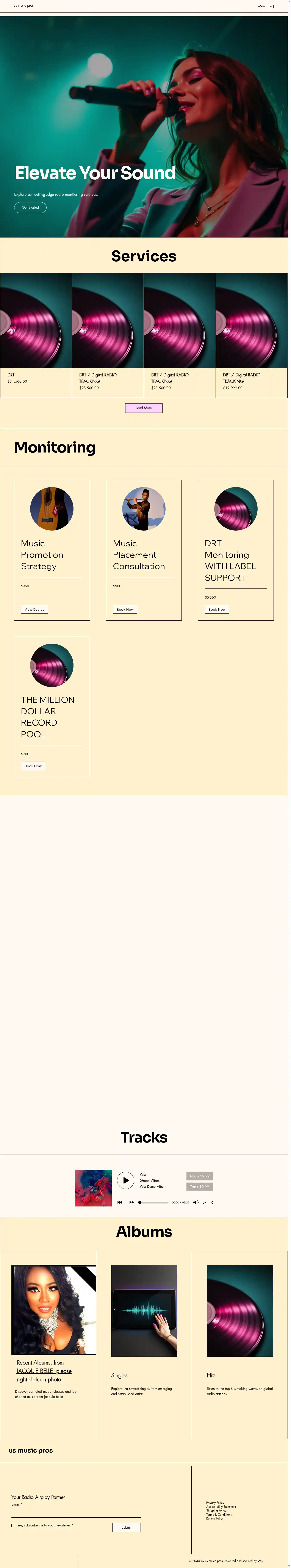The image size is (291, 1568).
Task: Submit the newsletter form
Action: 126,1527
